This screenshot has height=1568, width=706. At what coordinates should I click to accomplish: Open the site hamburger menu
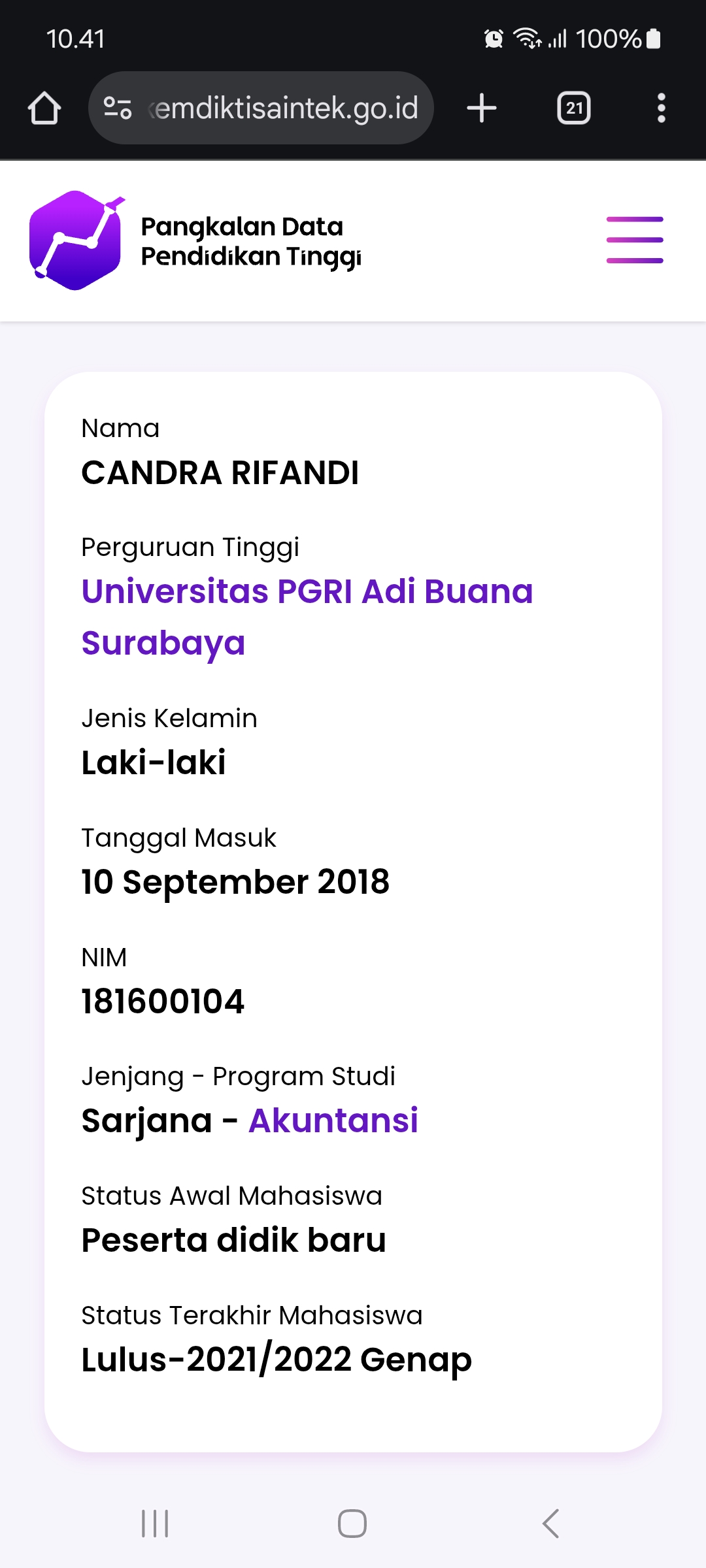pos(635,240)
